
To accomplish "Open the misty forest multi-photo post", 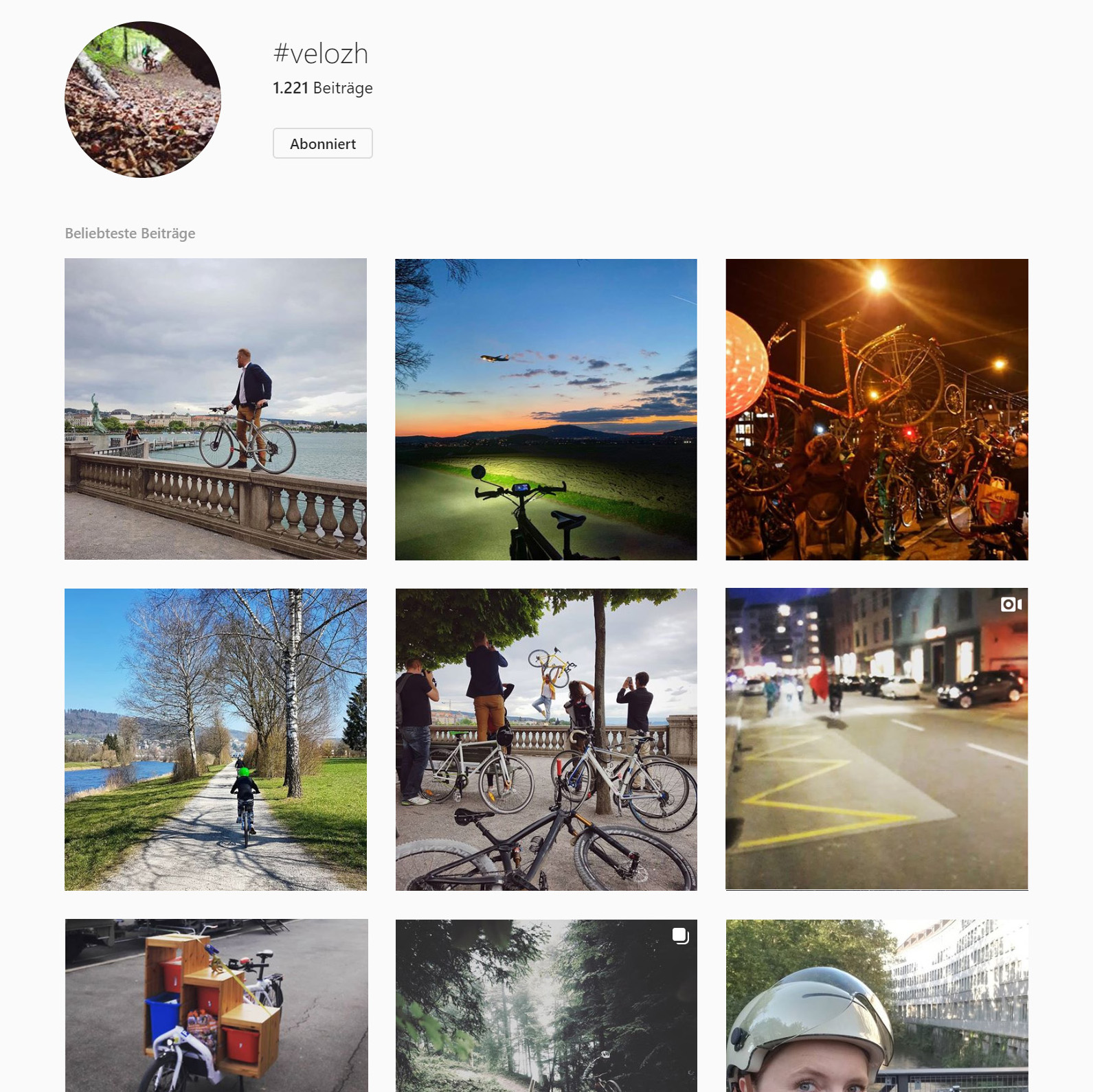I will click(546, 1005).
